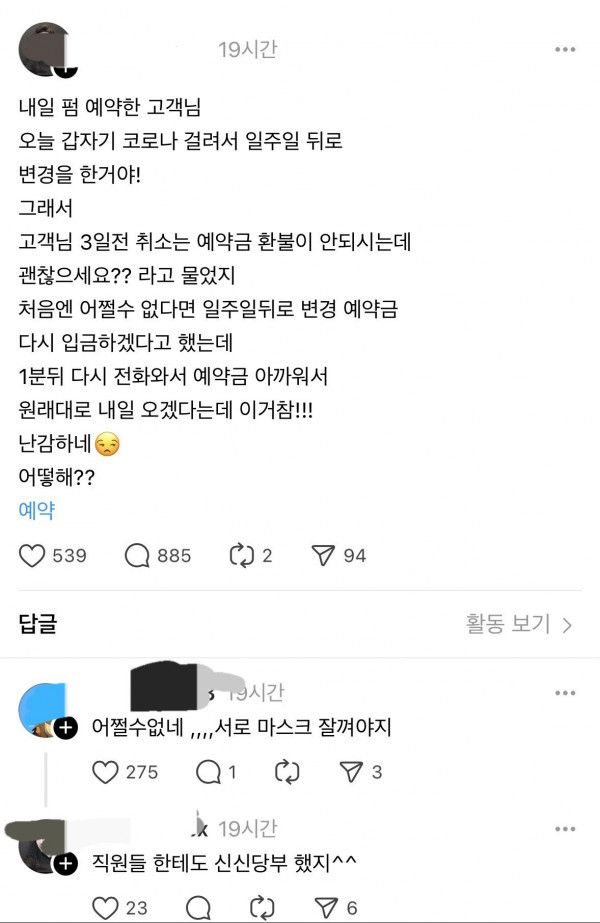This screenshot has width=600, height=923.
Task: Repost the reply "어쩔수없네 서로 마스크 잘껴야지"
Action: (x=285, y=771)
